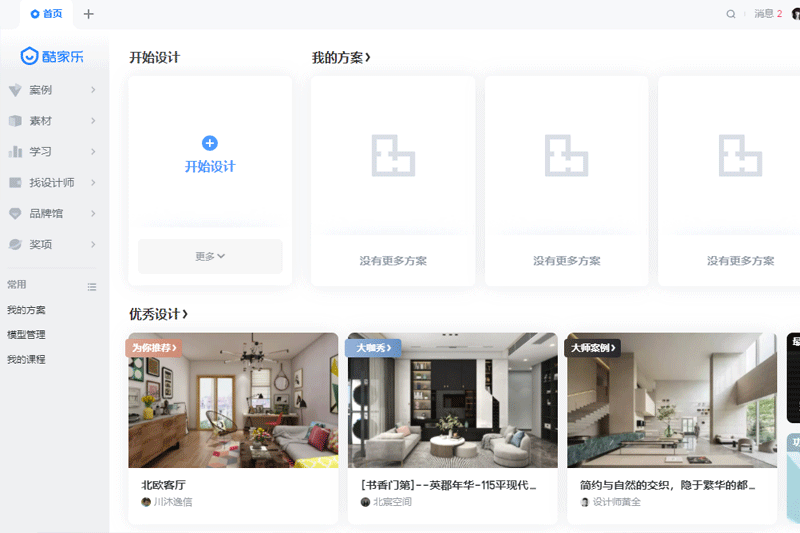Expand the 更多 dropdown

[210, 256]
